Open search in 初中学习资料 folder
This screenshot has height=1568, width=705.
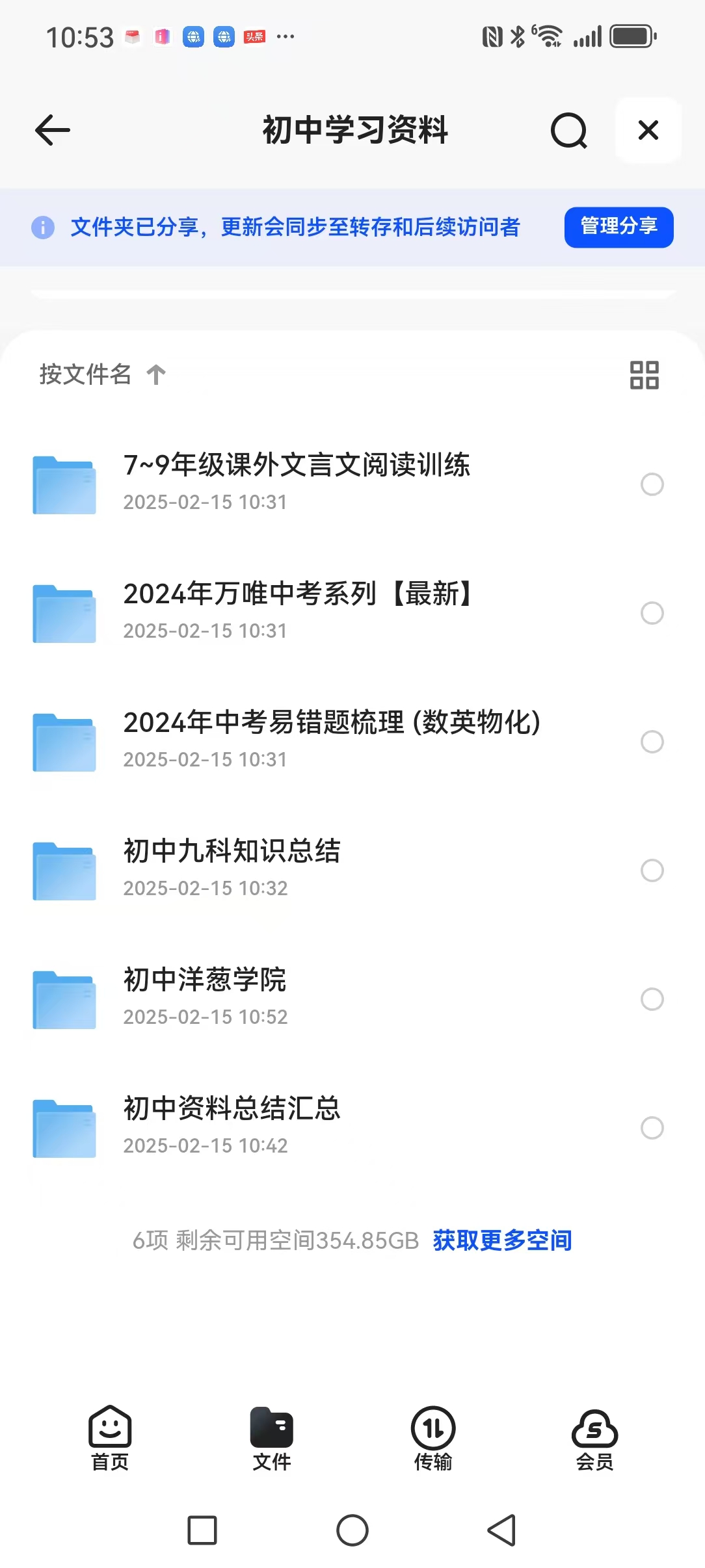[568, 131]
